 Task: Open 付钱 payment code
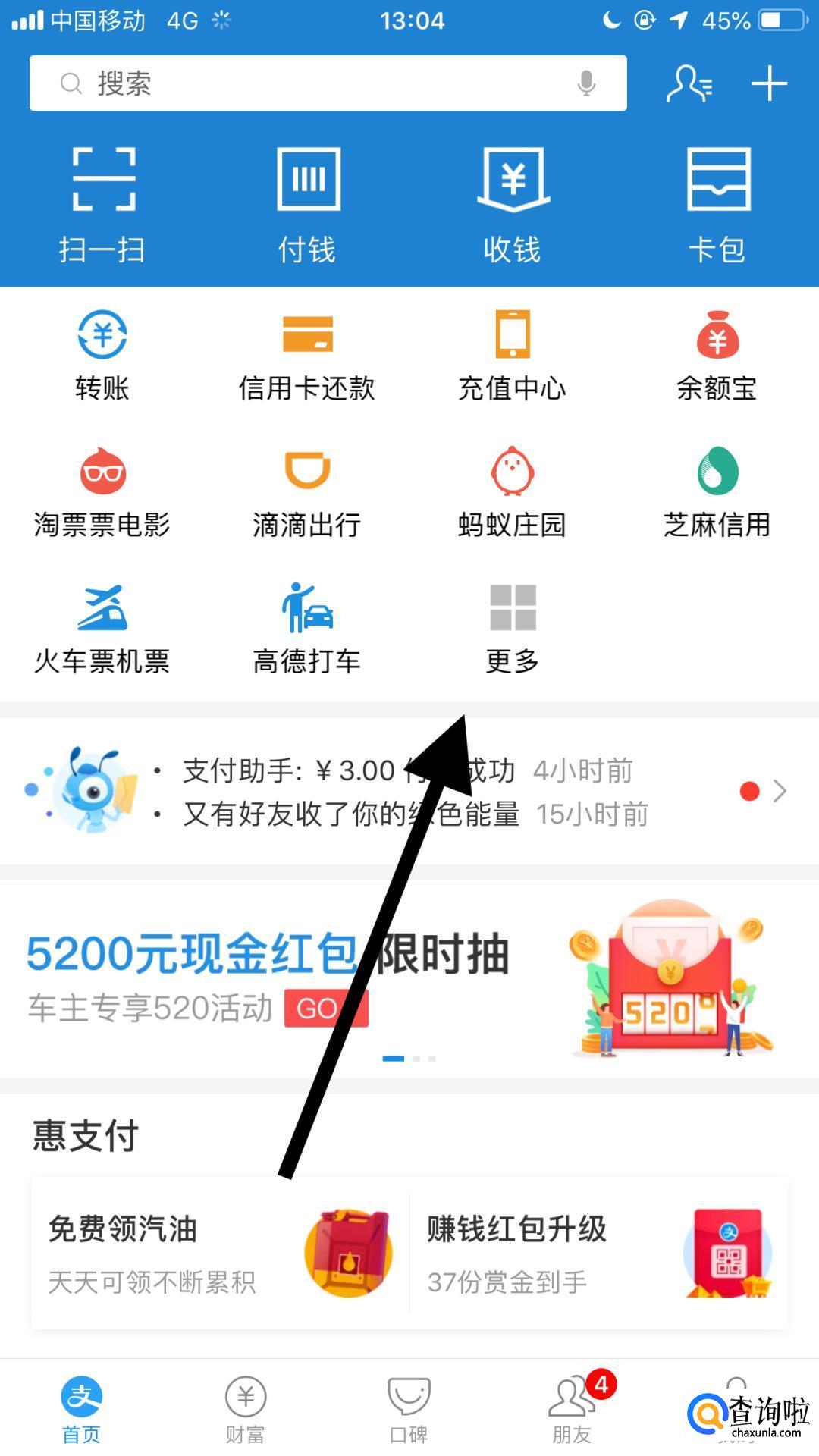click(x=308, y=205)
